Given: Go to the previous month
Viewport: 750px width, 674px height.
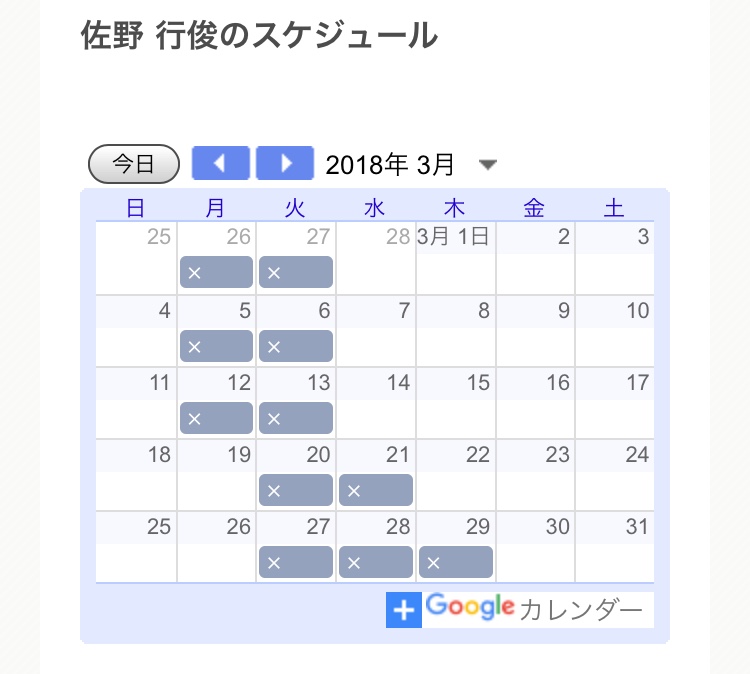Looking at the screenshot, I should point(221,164).
